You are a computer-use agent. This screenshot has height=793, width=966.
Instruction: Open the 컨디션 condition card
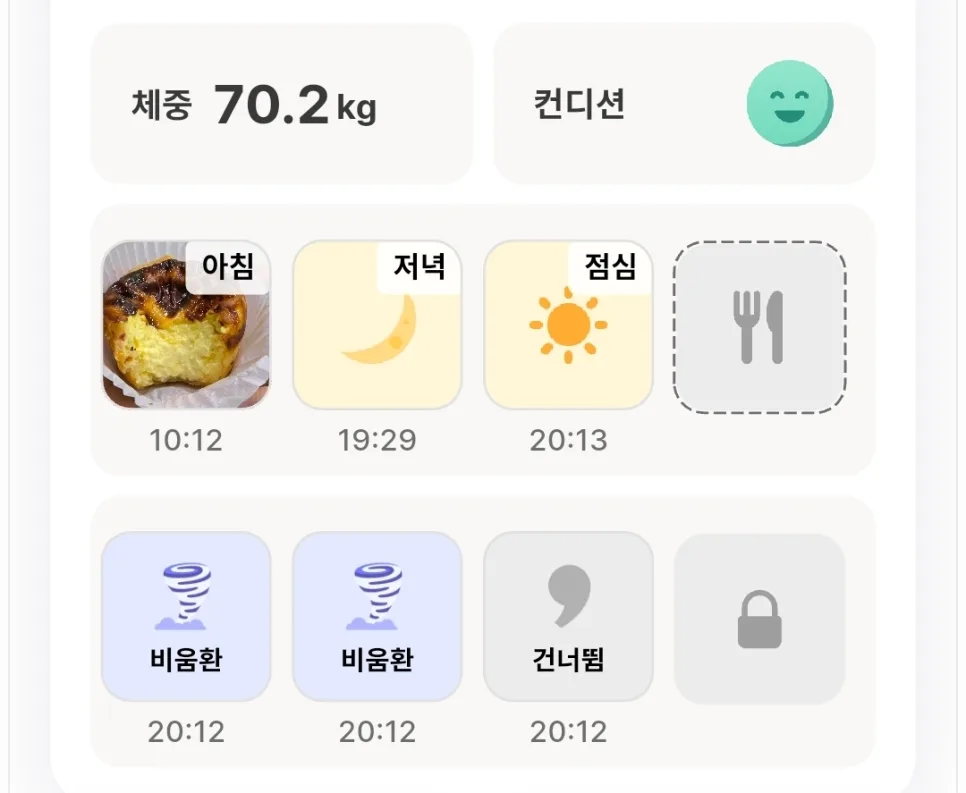pos(684,104)
